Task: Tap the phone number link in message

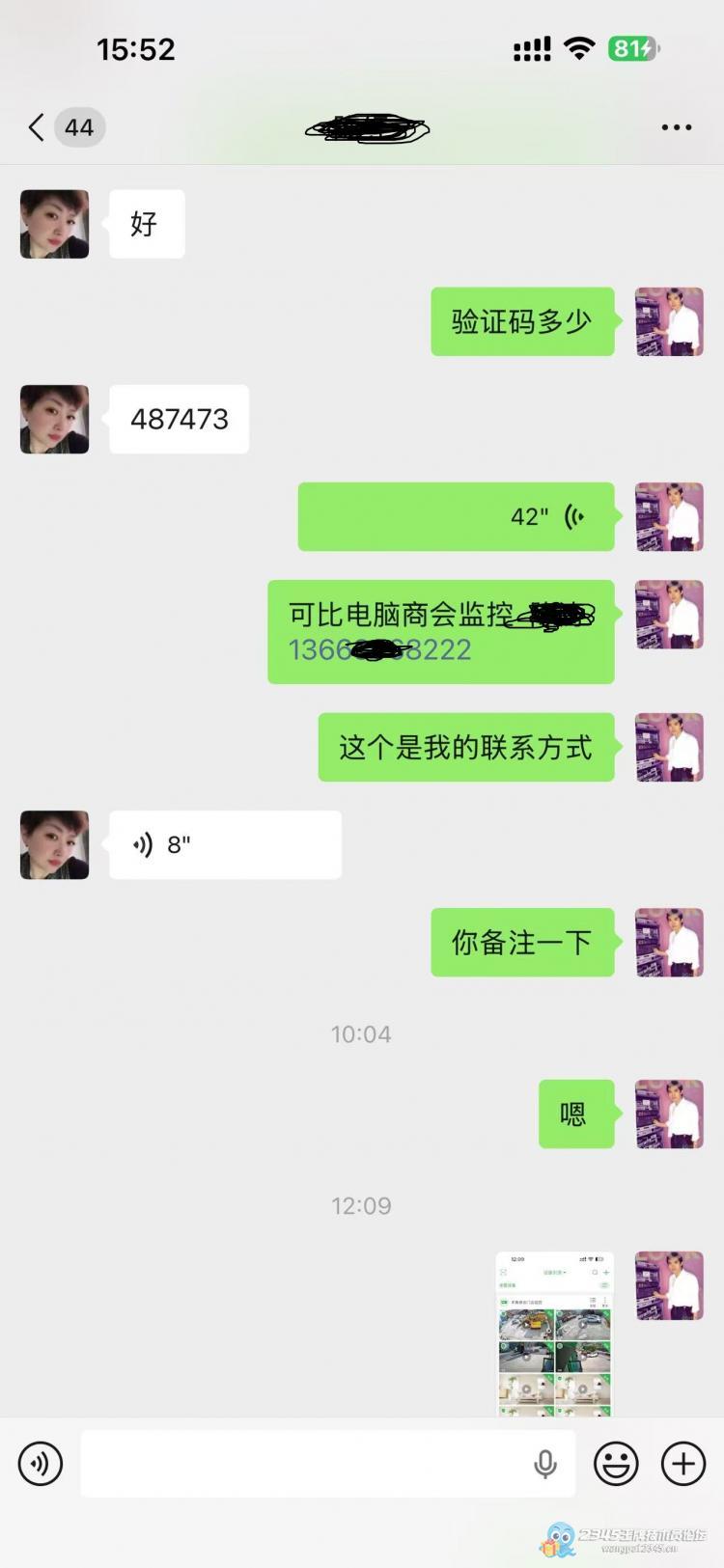Action: click(380, 649)
